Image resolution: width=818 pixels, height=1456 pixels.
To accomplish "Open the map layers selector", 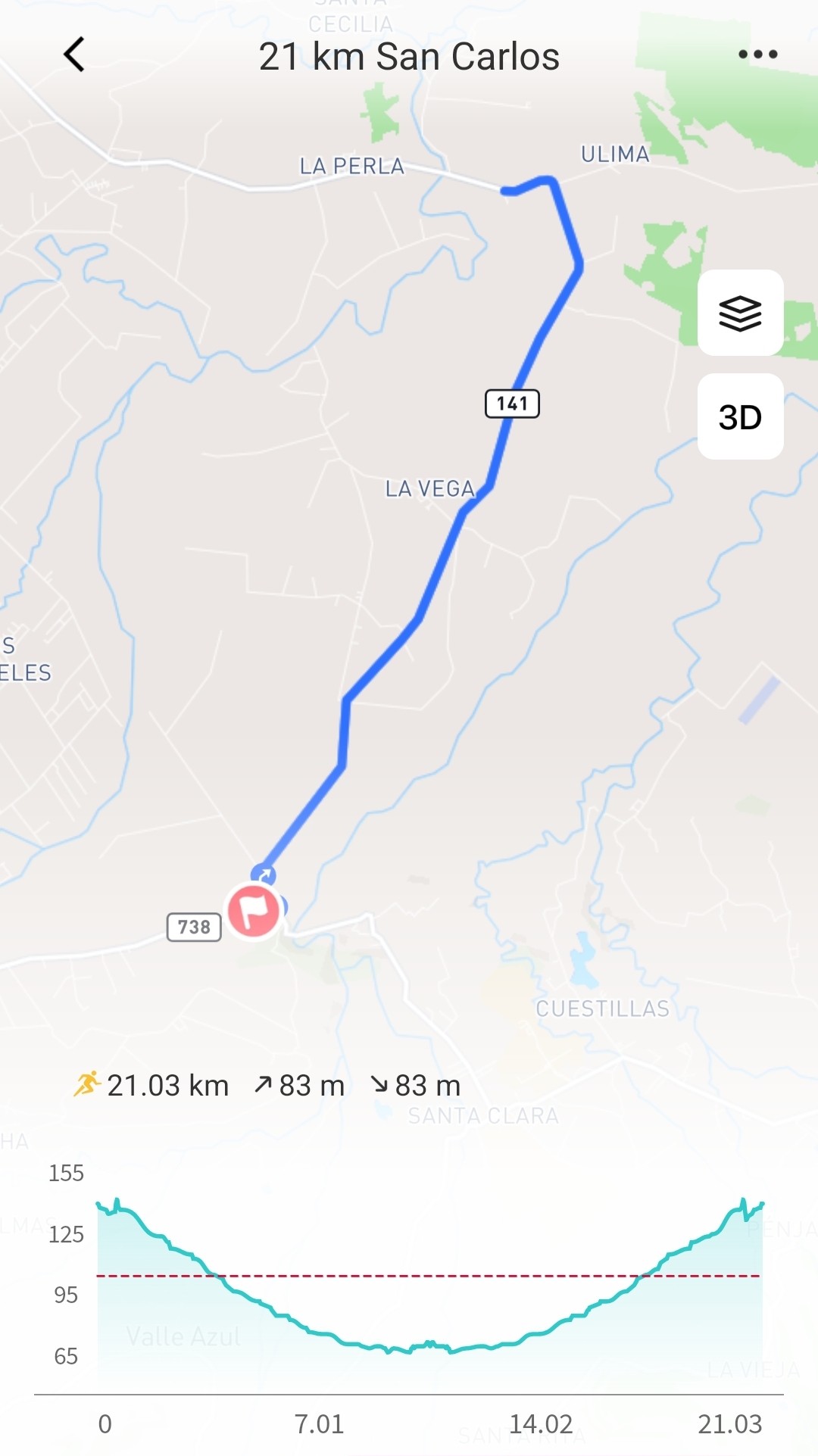I will point(740,313).
